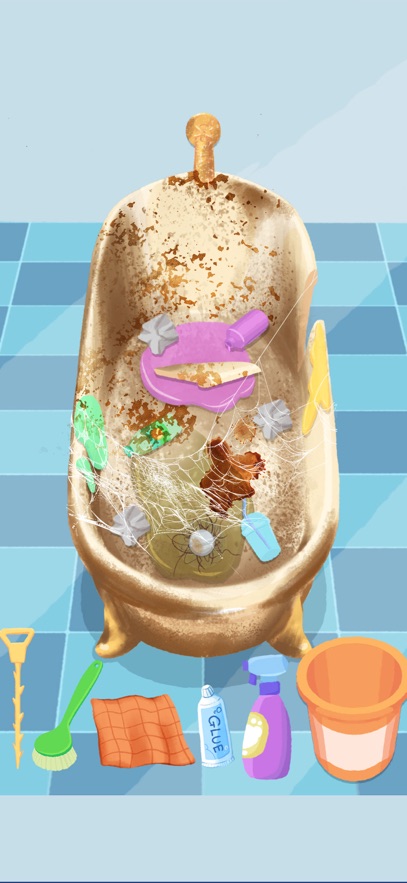Tap the orange trash bucket
This screenshot has height=883, width=407.
coord(352,707)
